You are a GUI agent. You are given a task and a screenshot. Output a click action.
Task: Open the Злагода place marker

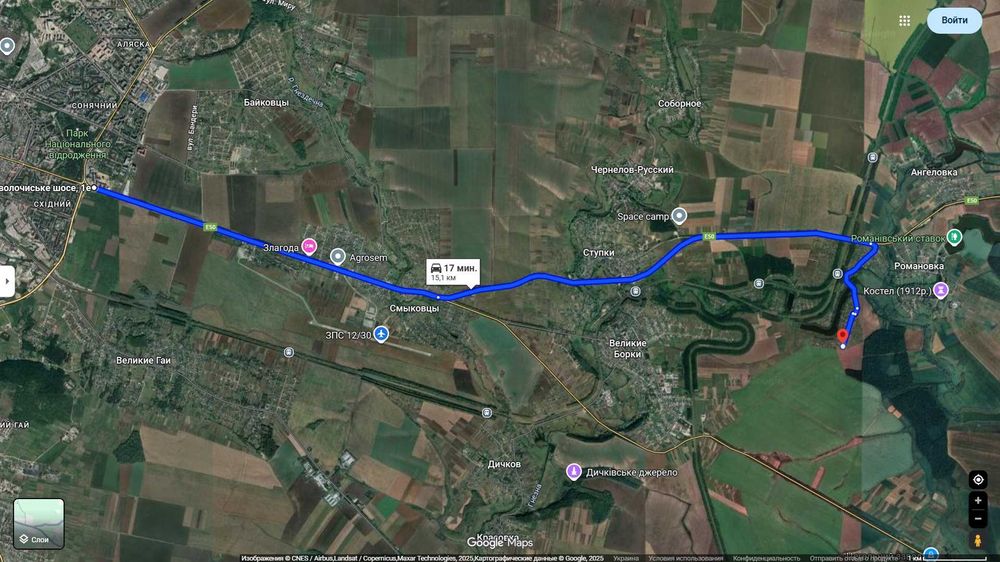310,246
